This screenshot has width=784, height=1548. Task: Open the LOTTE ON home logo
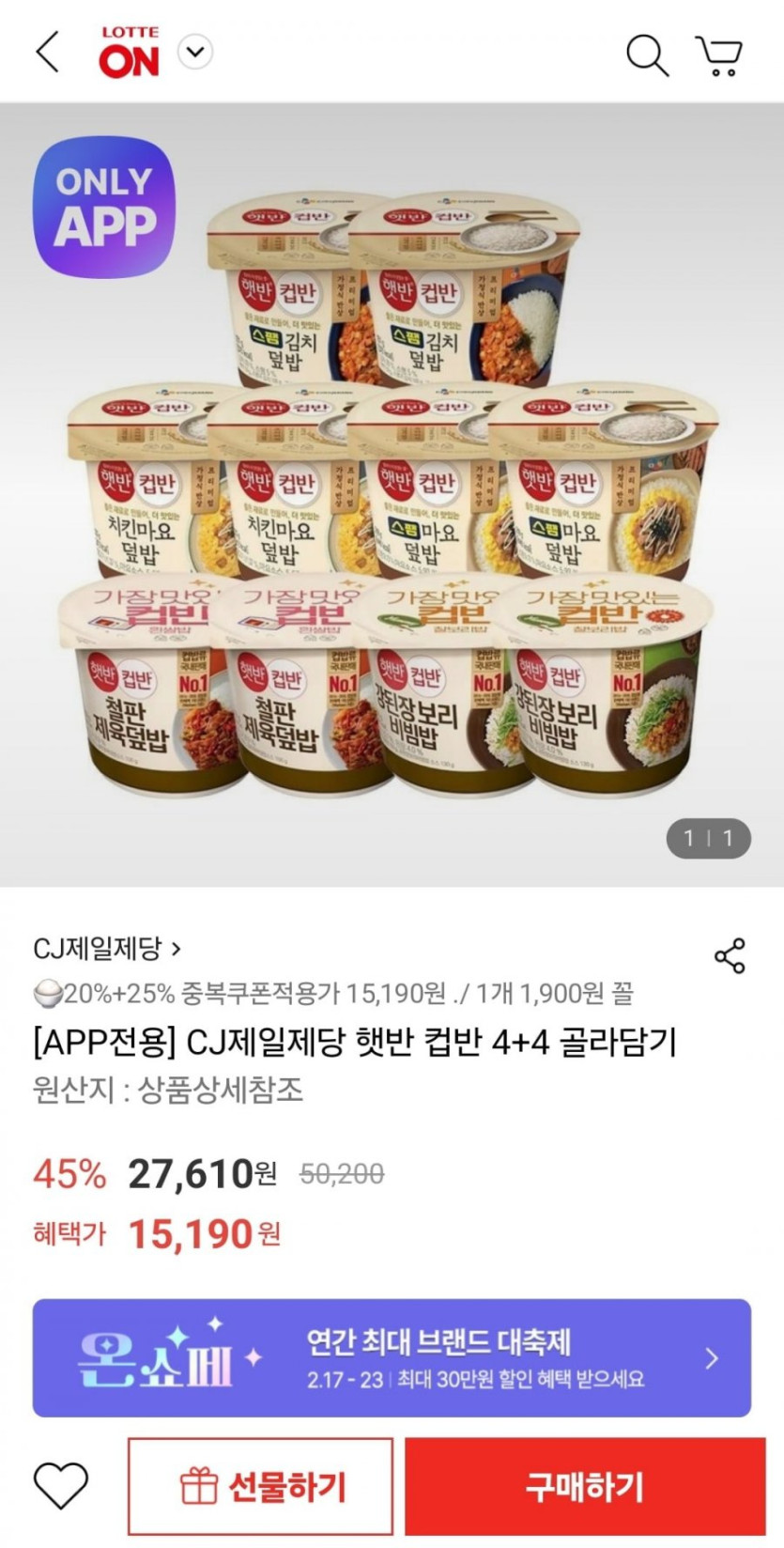coord(130,53)
